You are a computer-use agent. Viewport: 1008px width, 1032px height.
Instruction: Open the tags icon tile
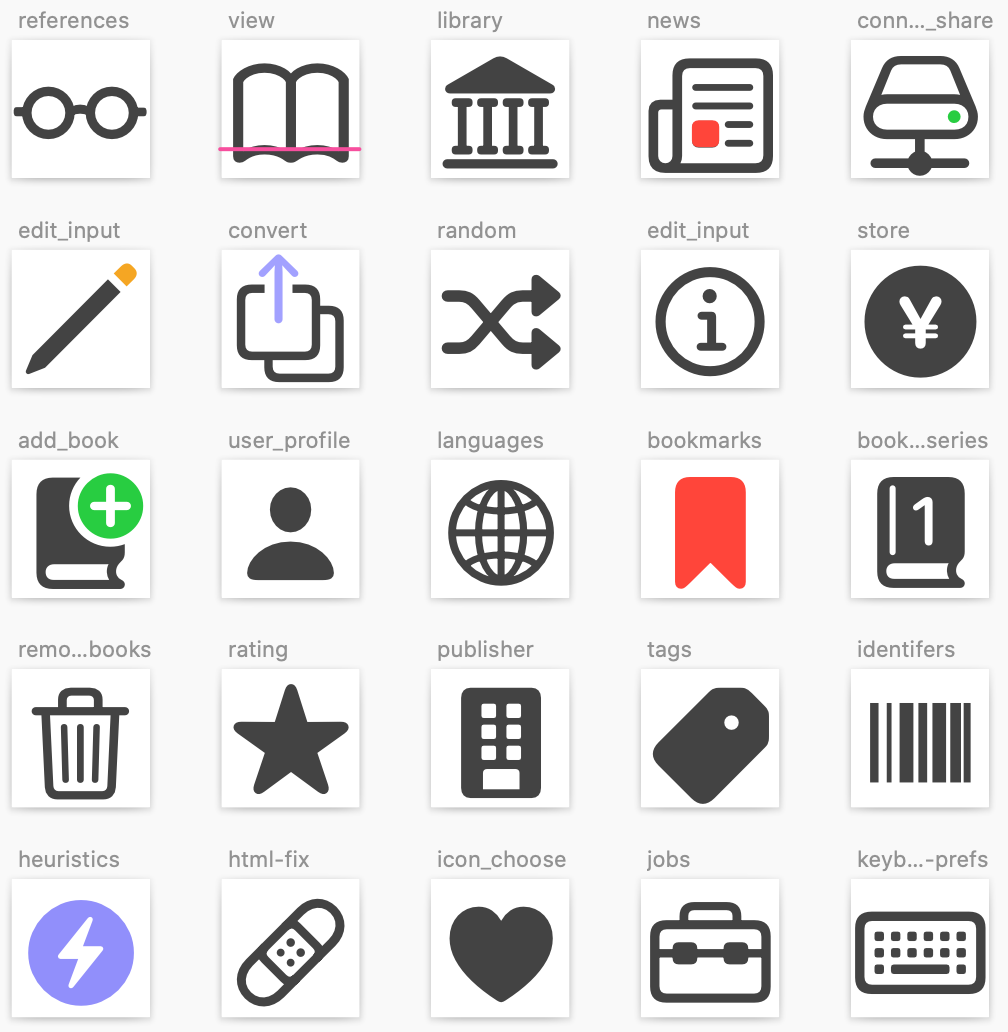coord(710,739)
